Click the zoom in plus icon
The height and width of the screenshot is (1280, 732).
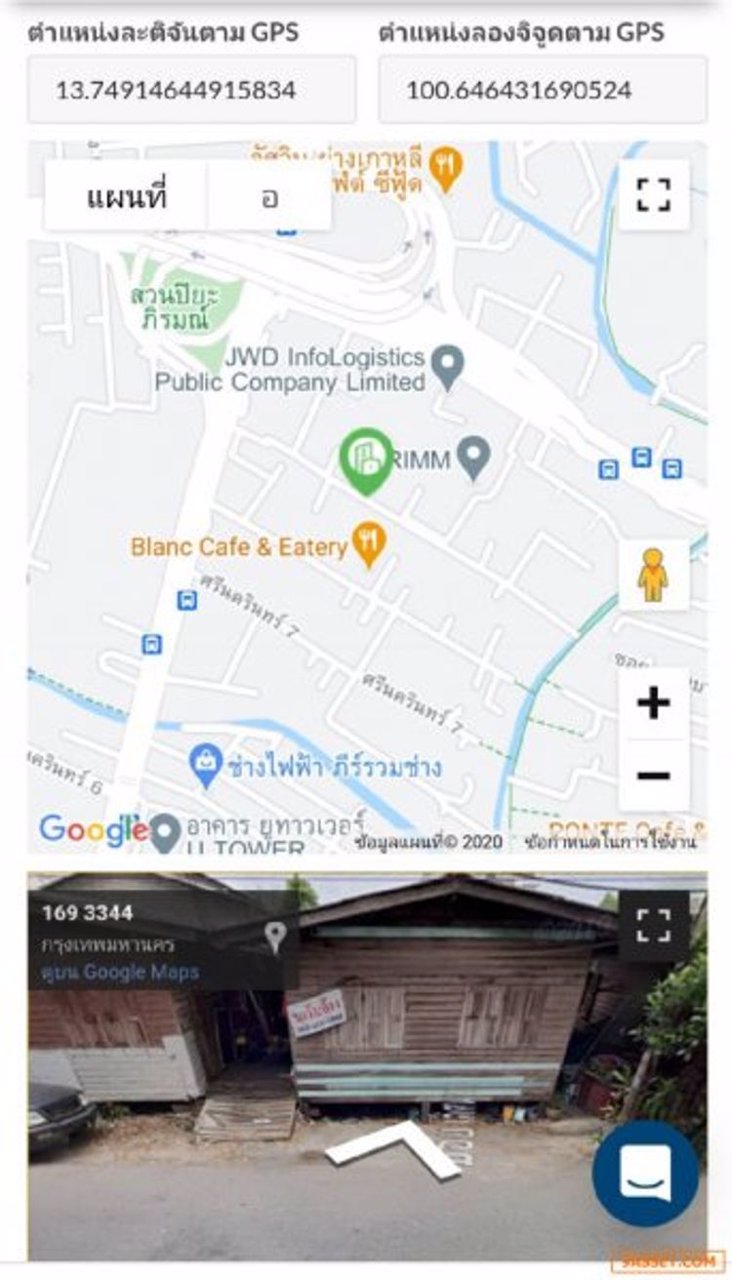(655, 704)
